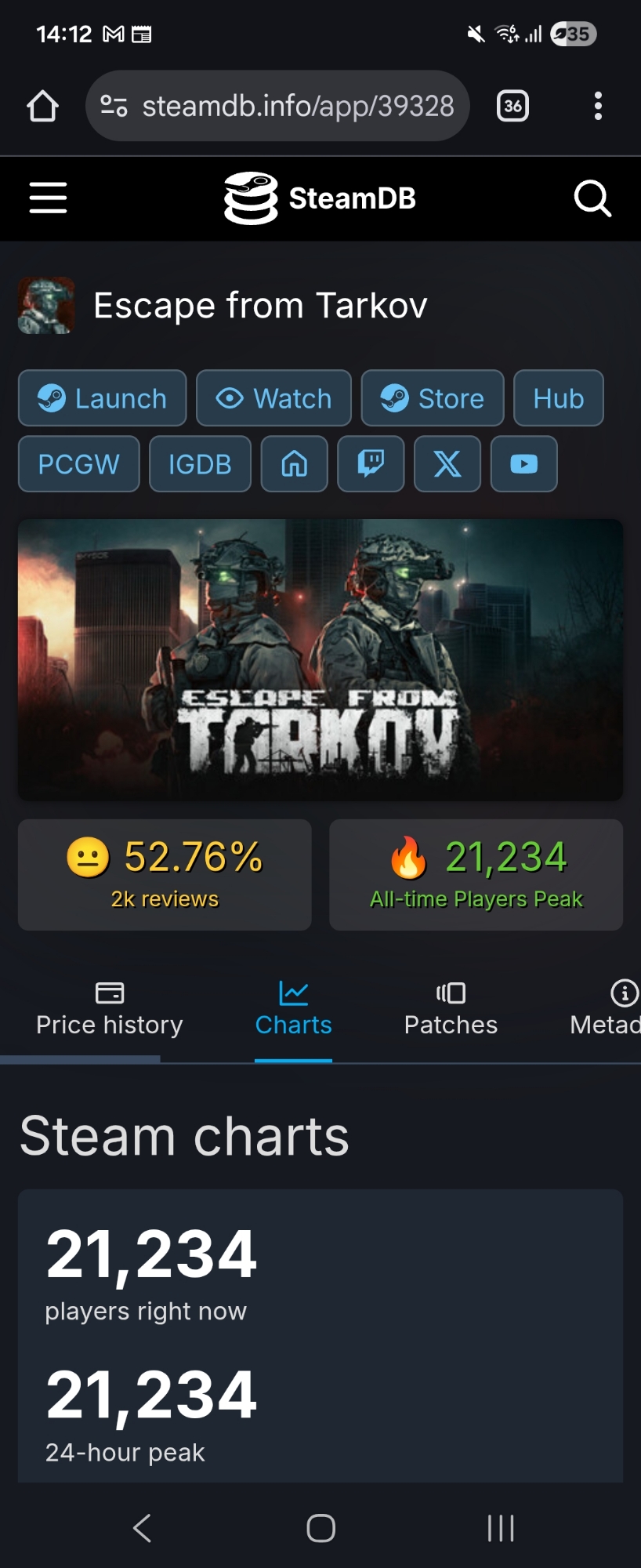The width and height of the screenshot is (641, 1568).
Task: Open the IGDB link
Action: pos(200,464)
